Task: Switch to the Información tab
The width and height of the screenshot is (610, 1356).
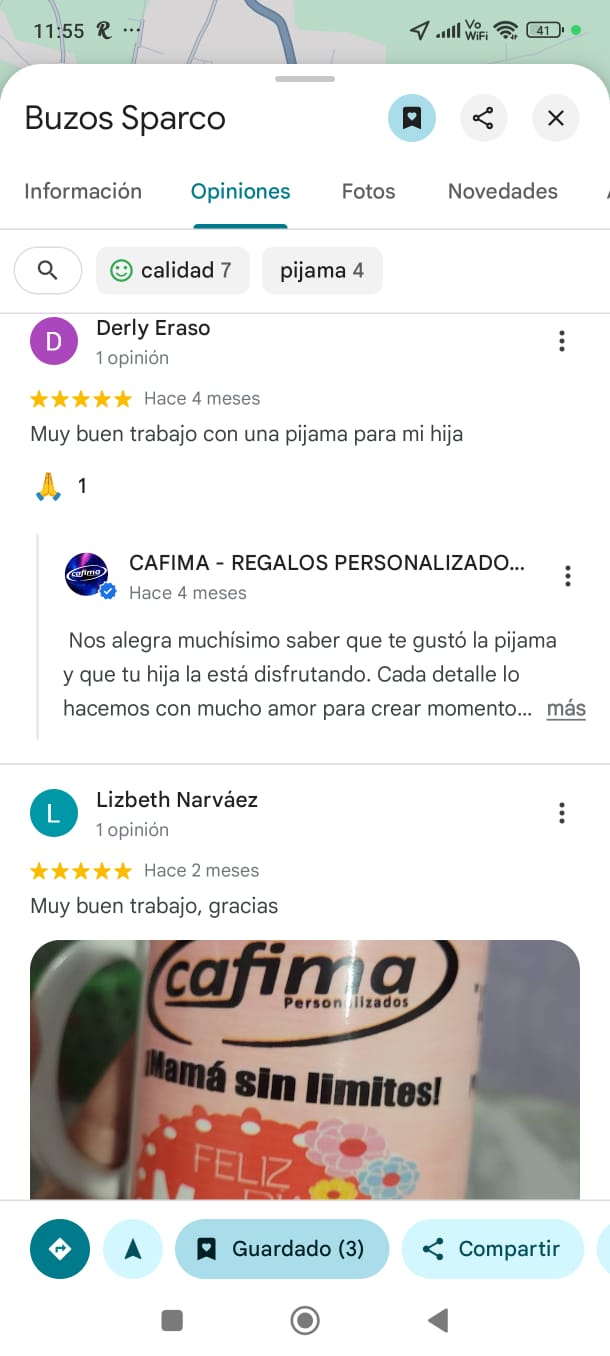Action: pos(83,191)
